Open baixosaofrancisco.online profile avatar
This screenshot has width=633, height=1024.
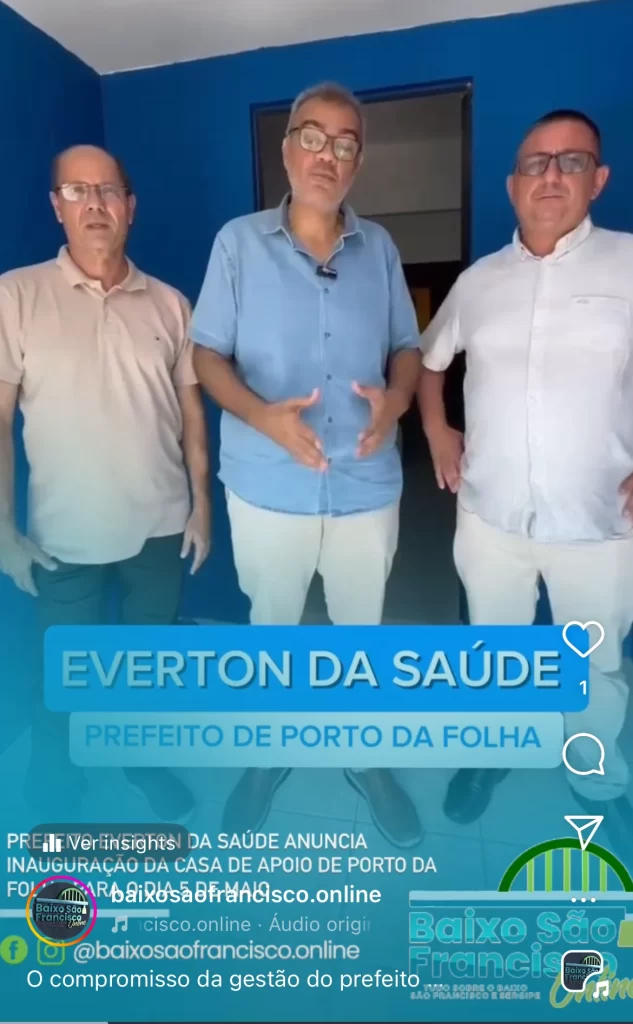(x=61, y=909)
